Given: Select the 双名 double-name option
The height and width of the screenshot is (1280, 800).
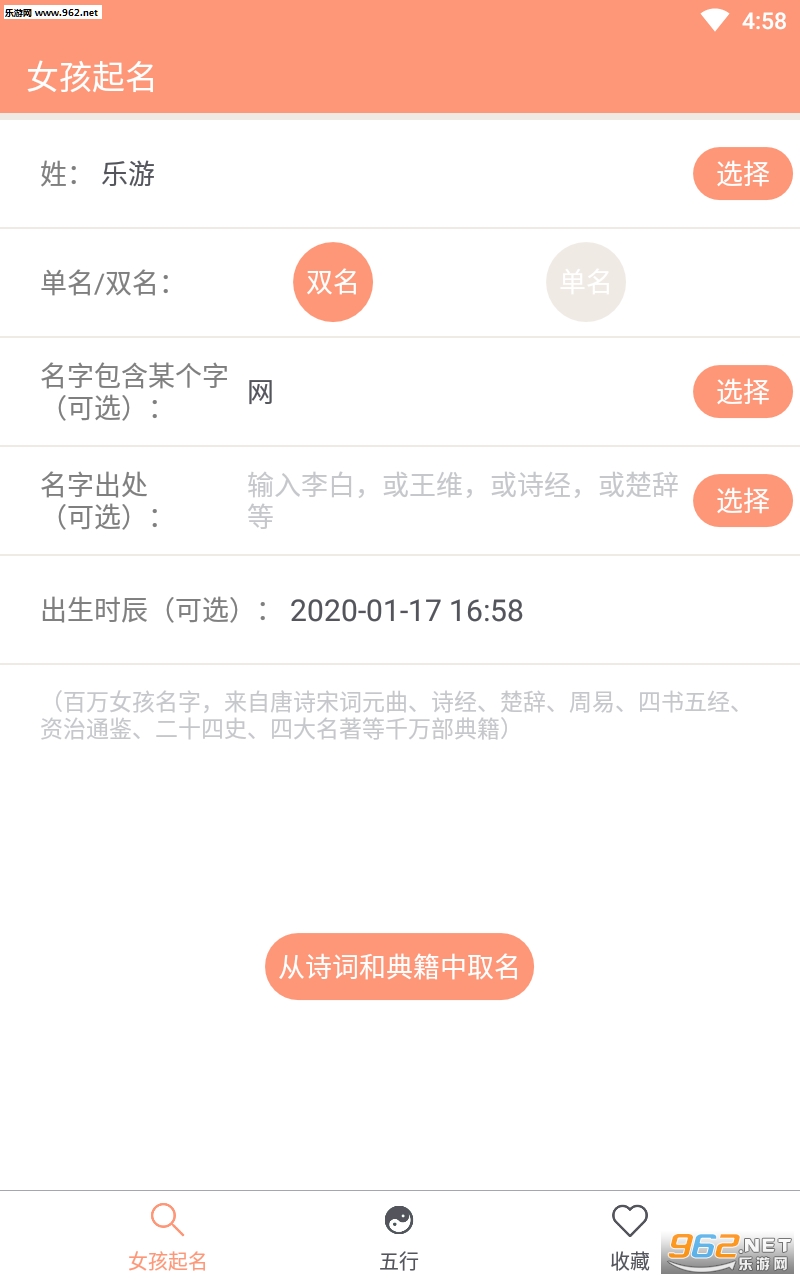Looking at the screenshot, I should coord(333,282).
